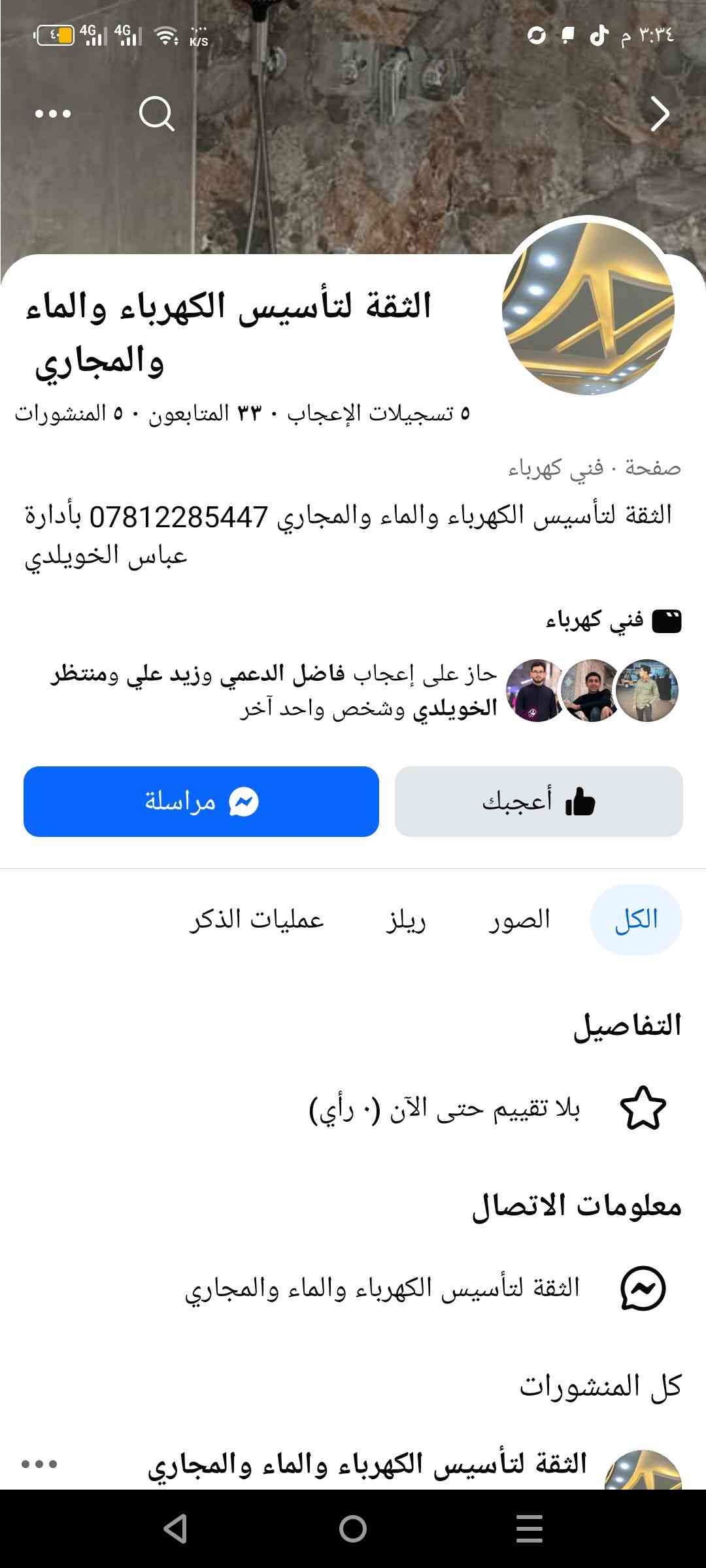Open post options three-dot menu

[x=39, y=1464]
